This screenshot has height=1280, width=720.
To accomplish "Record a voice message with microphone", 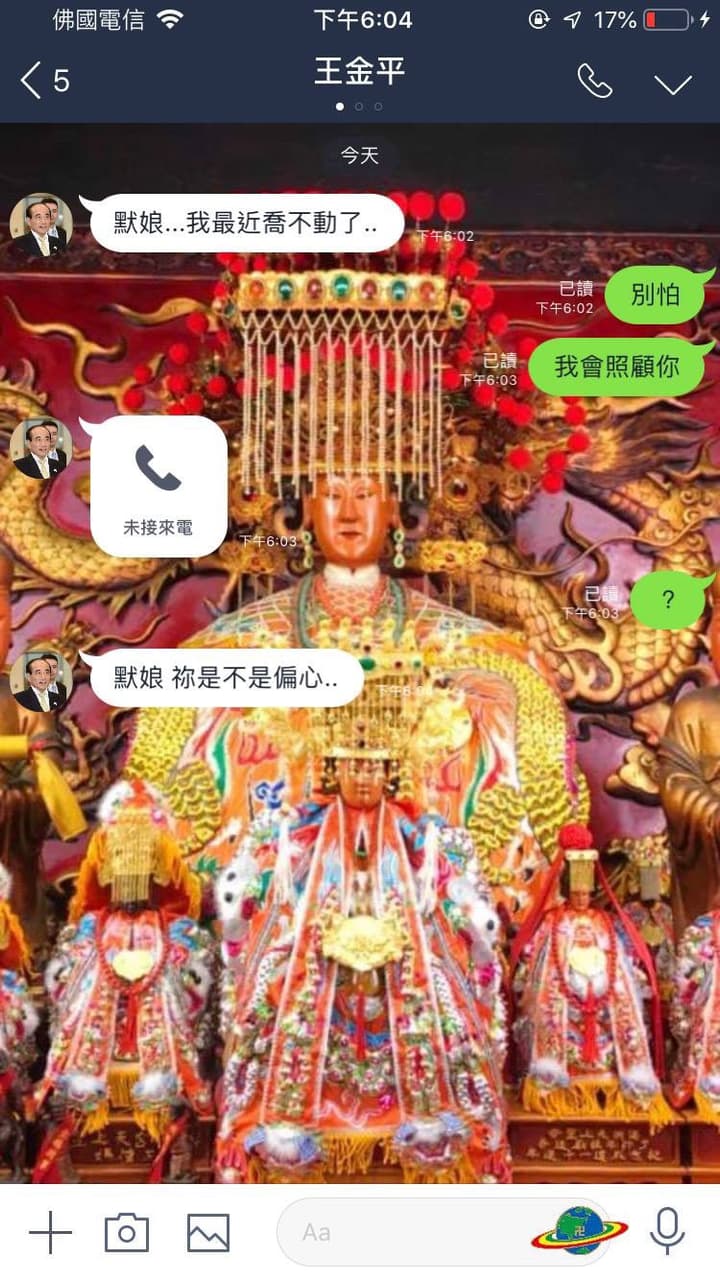I will click(667, 1231).
